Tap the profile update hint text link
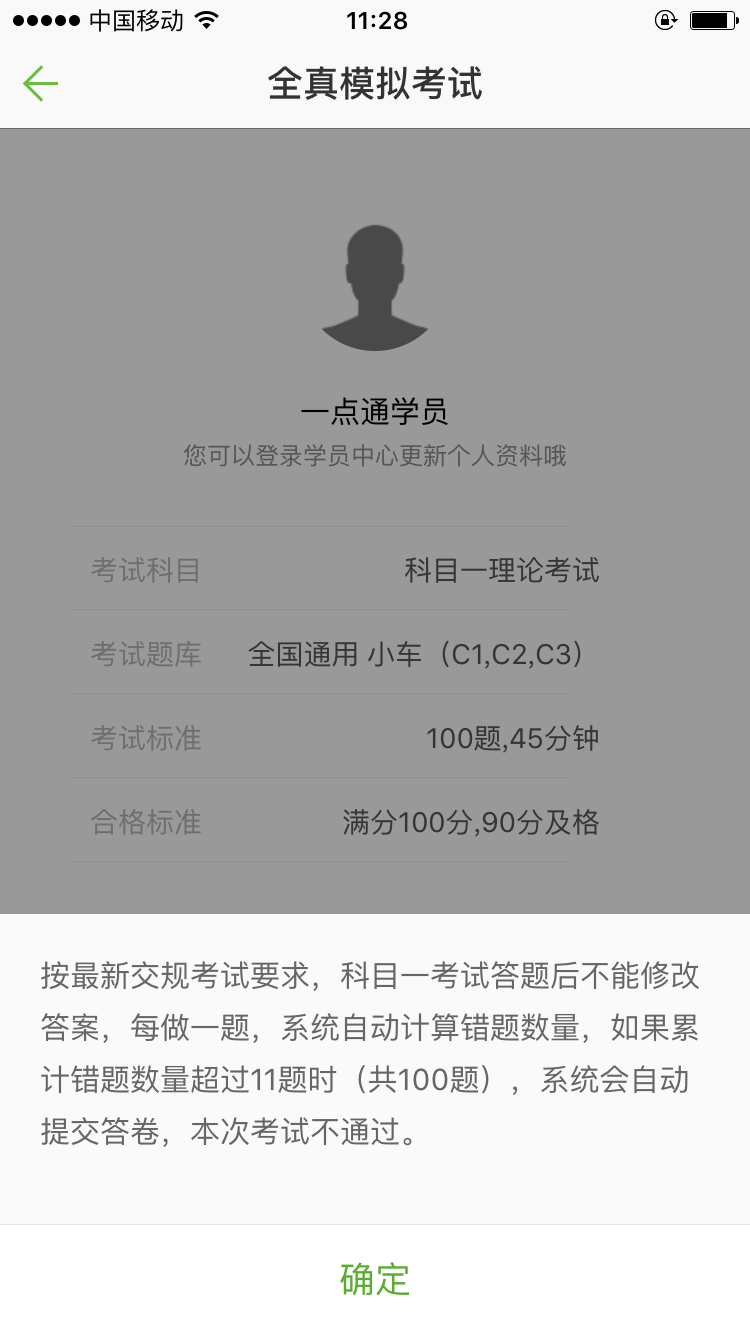 [374, 455]
